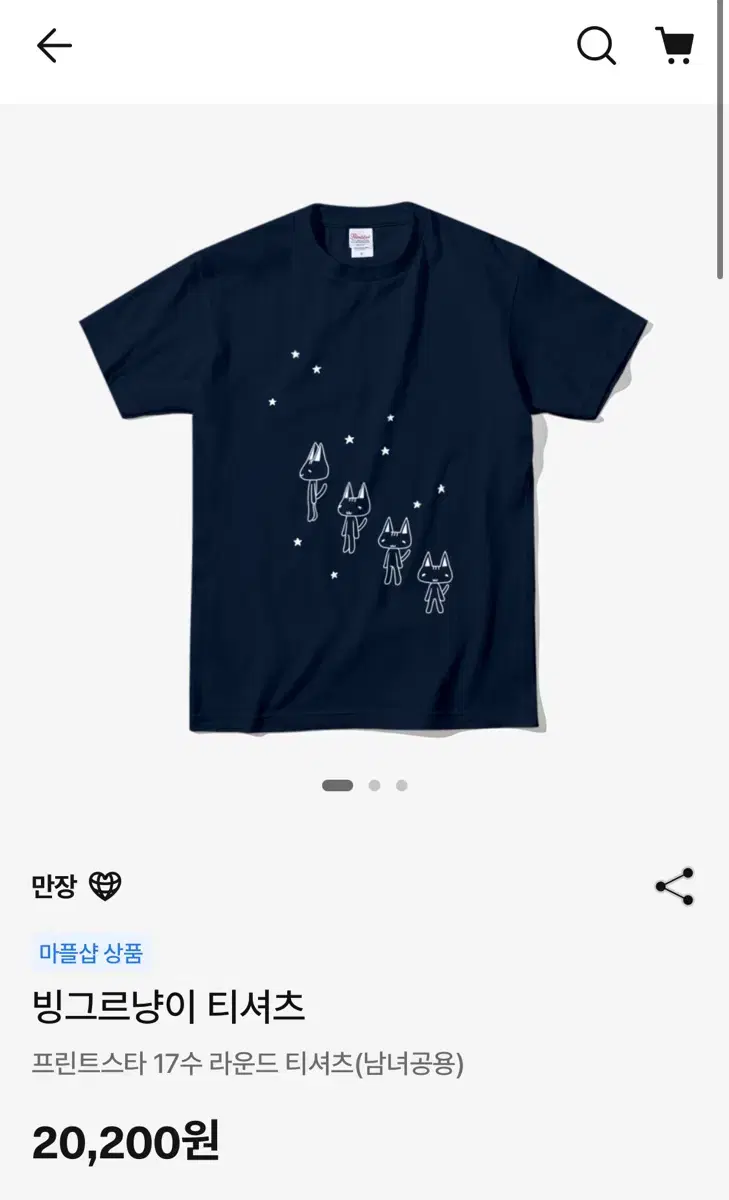The image size is (729, 1200).
Task: Share this product
Action: (674, 886)
